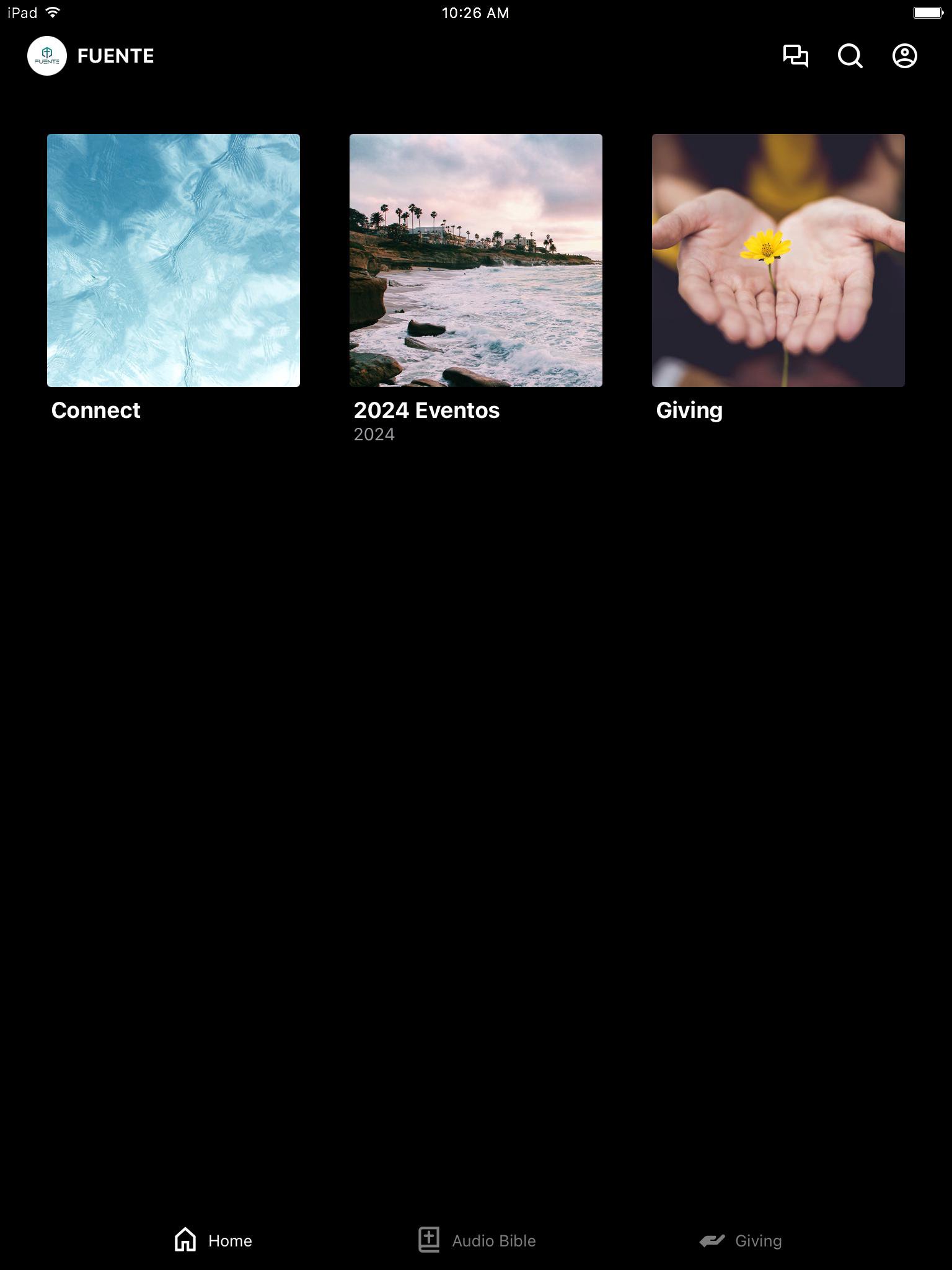Switch to the Home tab
Viewport: 952px width, 1270px height.
coord(213,1240)
